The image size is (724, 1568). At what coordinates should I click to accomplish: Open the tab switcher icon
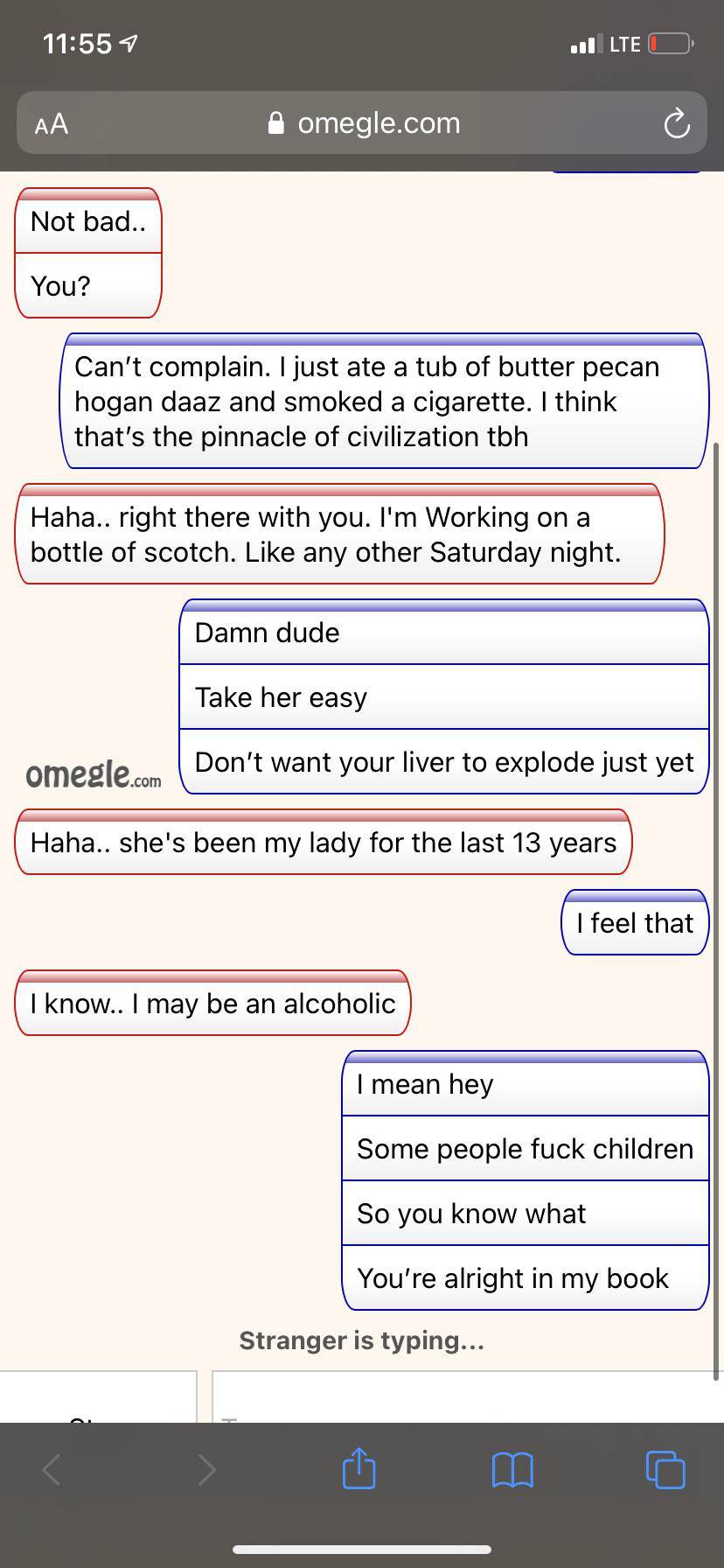point(665,1469)
